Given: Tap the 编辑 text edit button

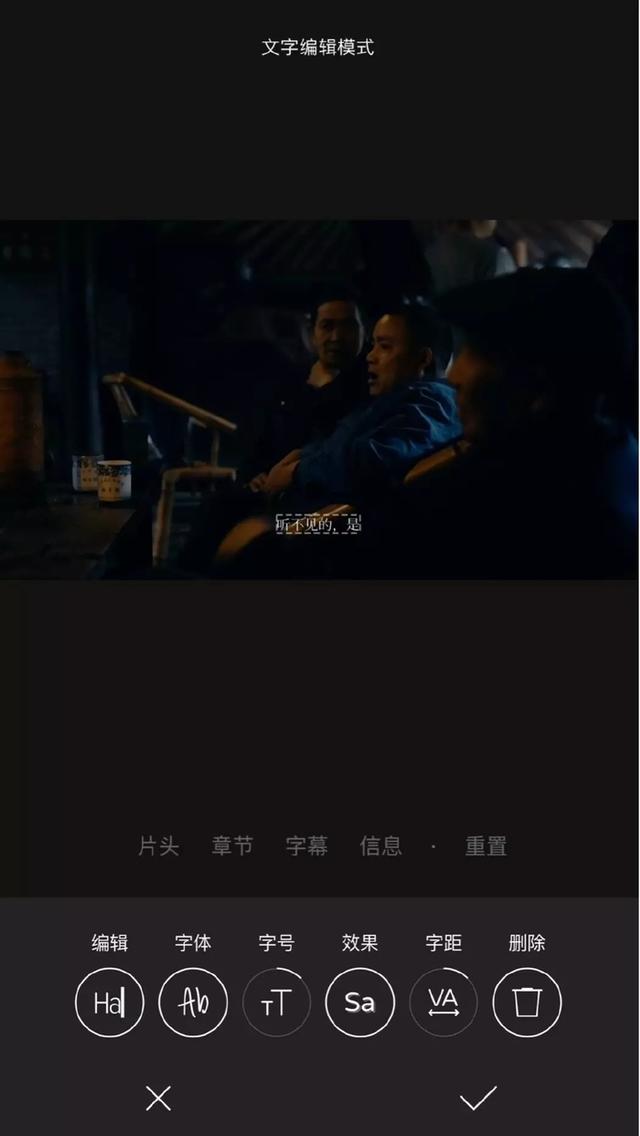Looking at the screenshot, I should tap(109, 1002).
